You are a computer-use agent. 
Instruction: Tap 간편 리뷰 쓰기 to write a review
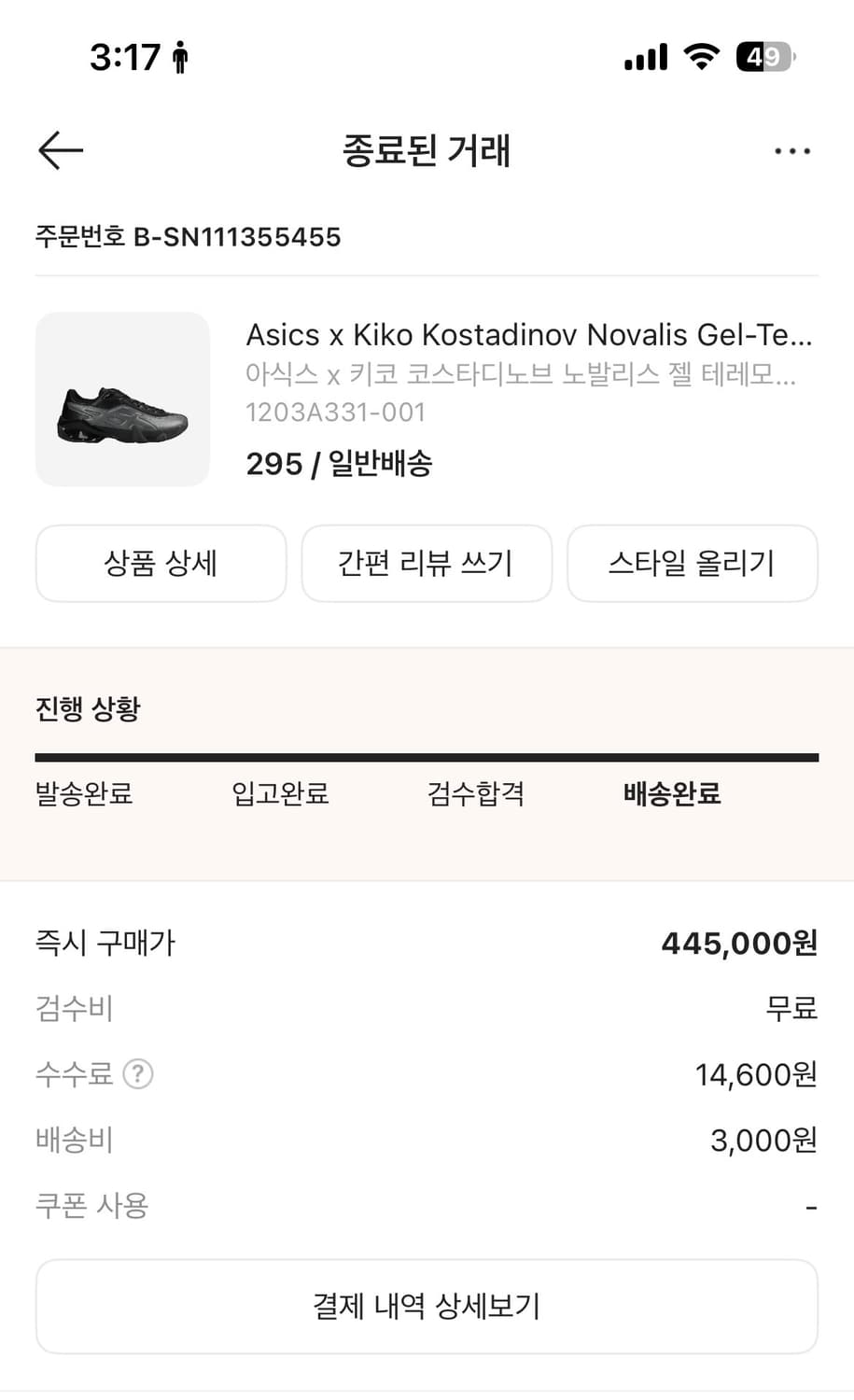click(x=426, y=563)
